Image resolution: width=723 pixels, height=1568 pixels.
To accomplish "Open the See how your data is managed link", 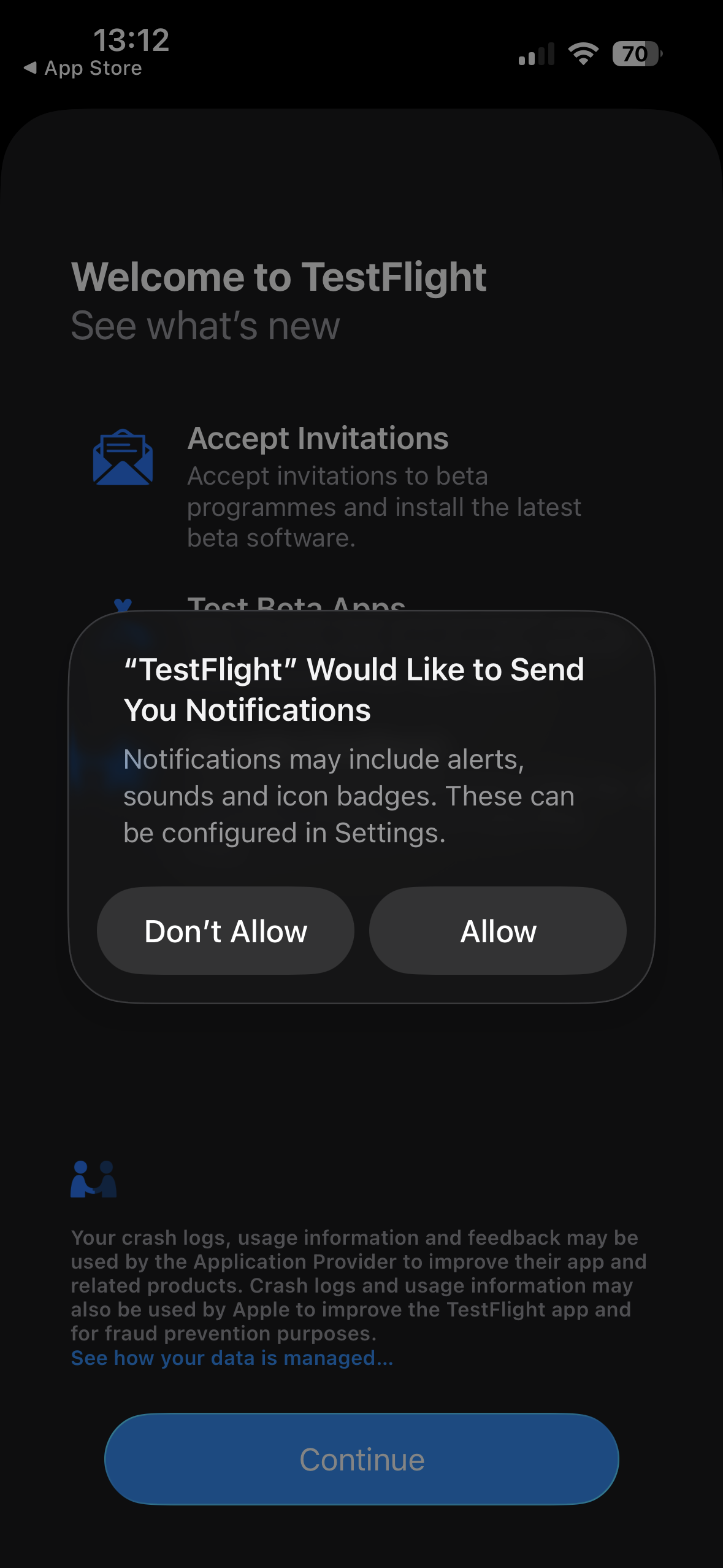I will tap(232, 1358).
